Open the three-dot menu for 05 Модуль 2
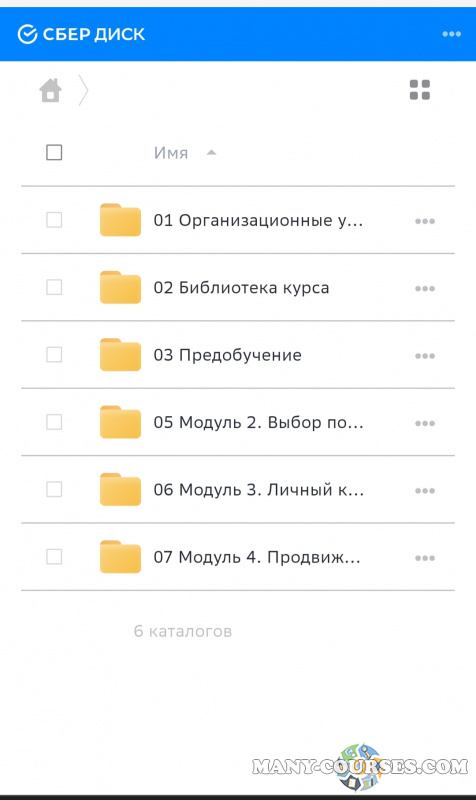Screen dimensions: 476x800 425,423
